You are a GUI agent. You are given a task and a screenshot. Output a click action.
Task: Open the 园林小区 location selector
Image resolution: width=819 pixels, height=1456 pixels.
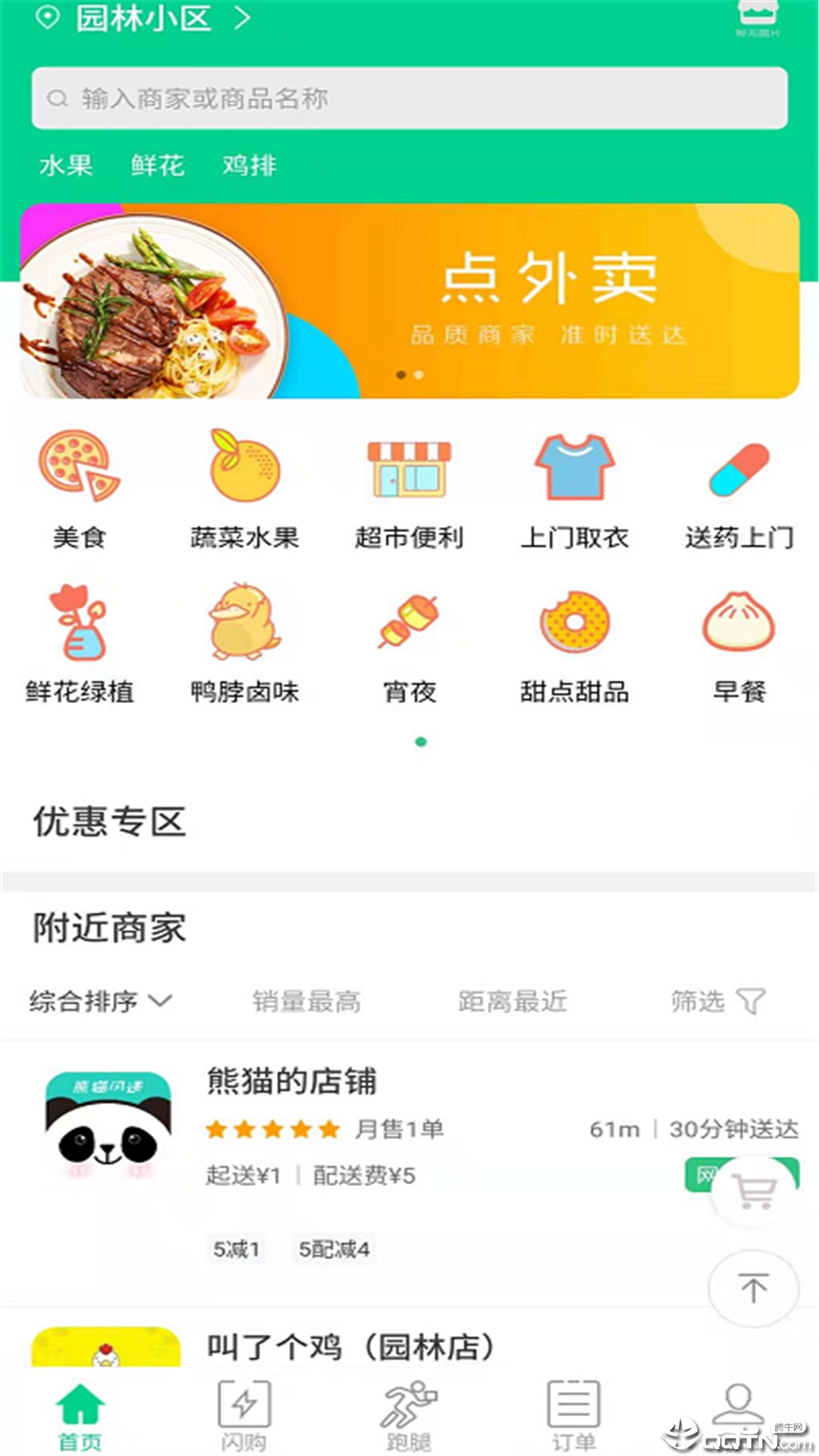(143, 18)
